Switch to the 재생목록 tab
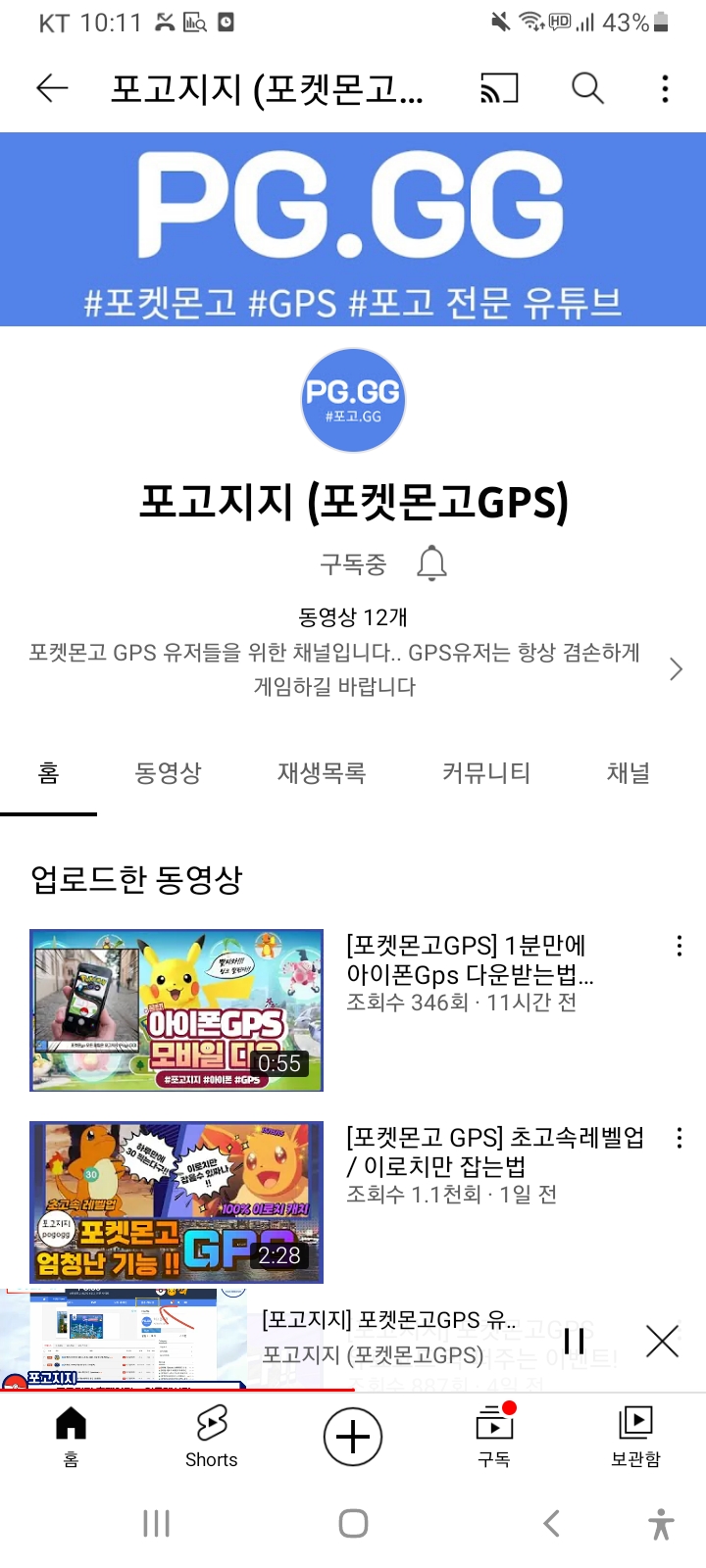706x1568 pixels. (x=321, y=773)
